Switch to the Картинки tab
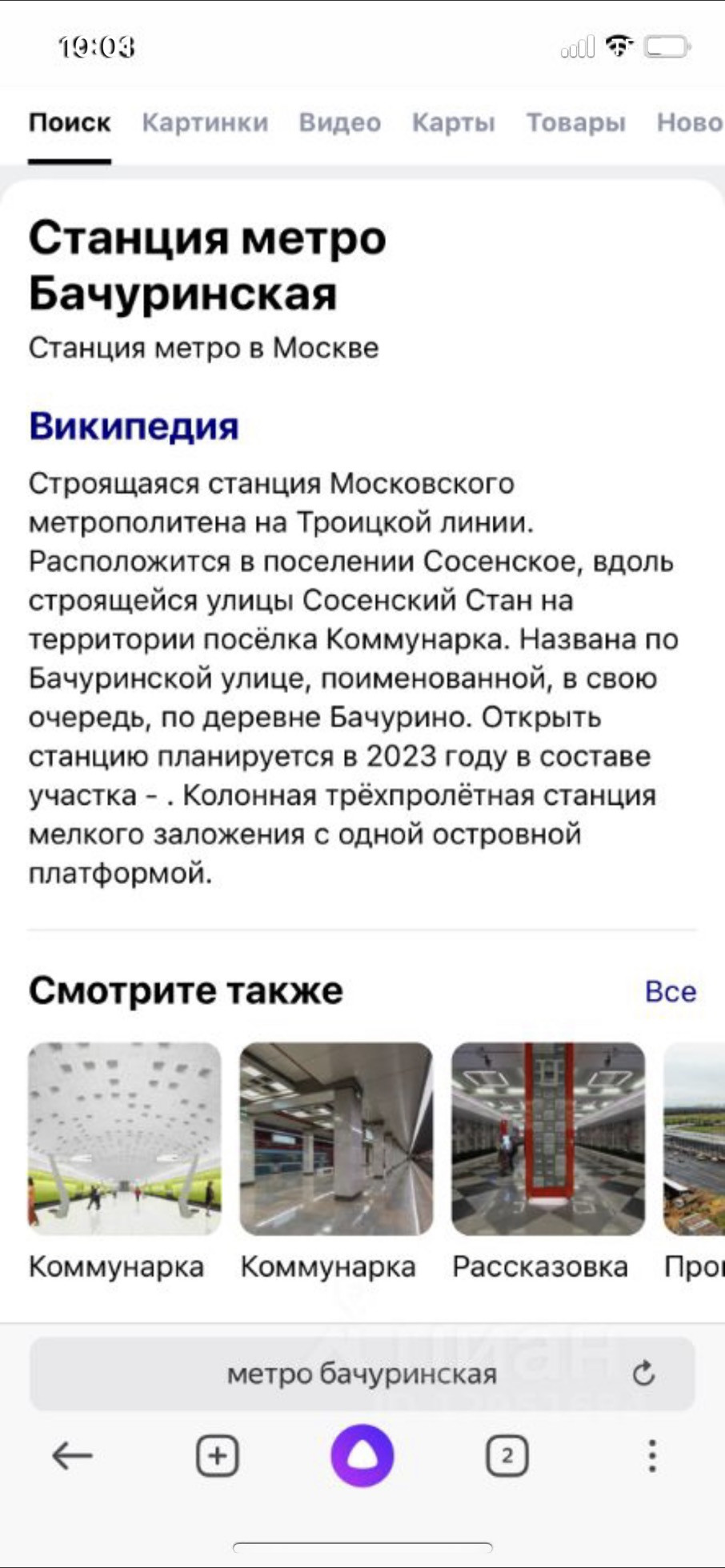This screenshot has height=1568, width=725. (205, 122)
